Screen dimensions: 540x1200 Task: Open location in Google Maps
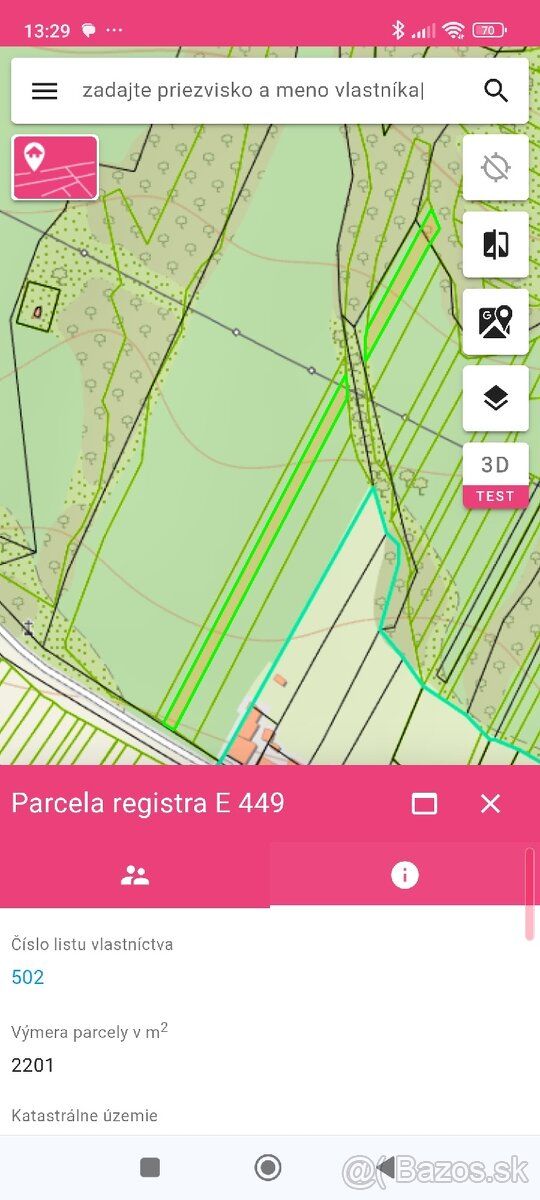coord(496,322)
